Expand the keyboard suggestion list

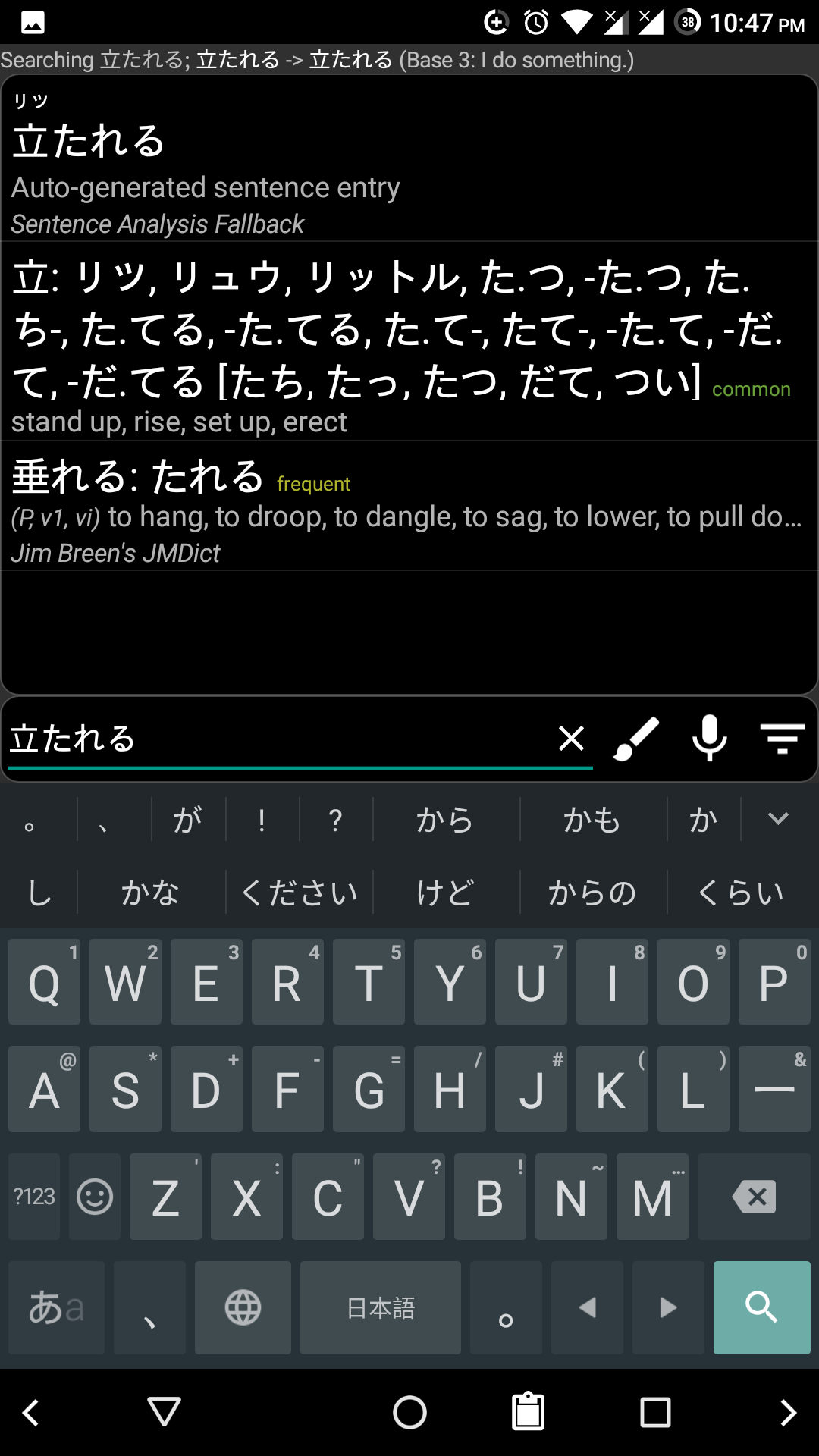(779, 819)
